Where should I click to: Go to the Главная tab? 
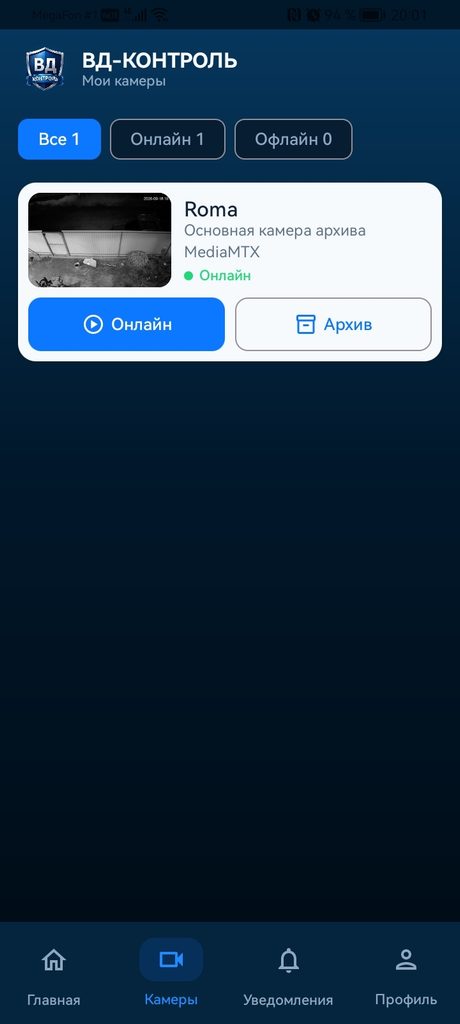[54, 974]
